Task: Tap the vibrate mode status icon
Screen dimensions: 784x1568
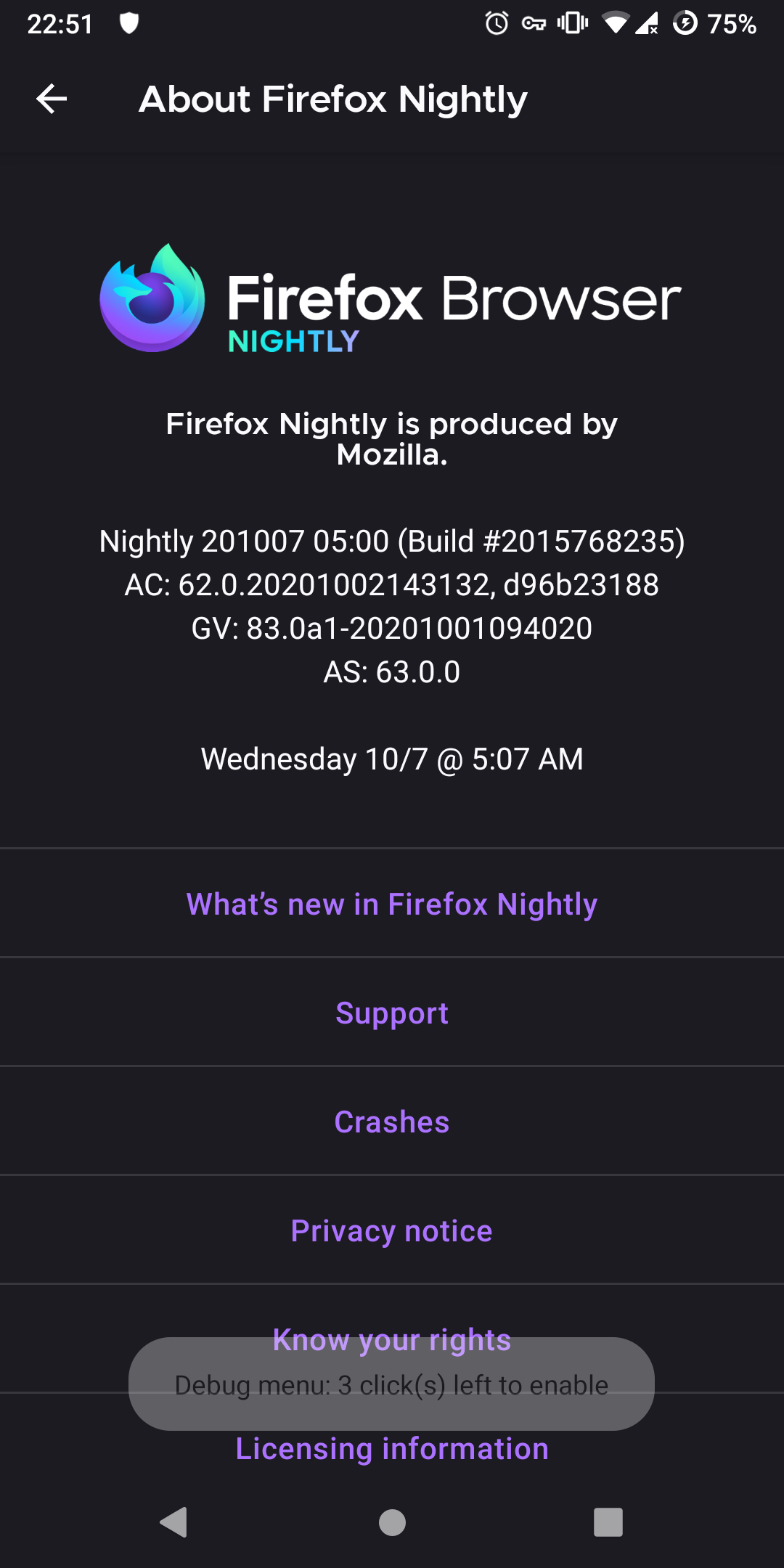Action: point(571,24)
